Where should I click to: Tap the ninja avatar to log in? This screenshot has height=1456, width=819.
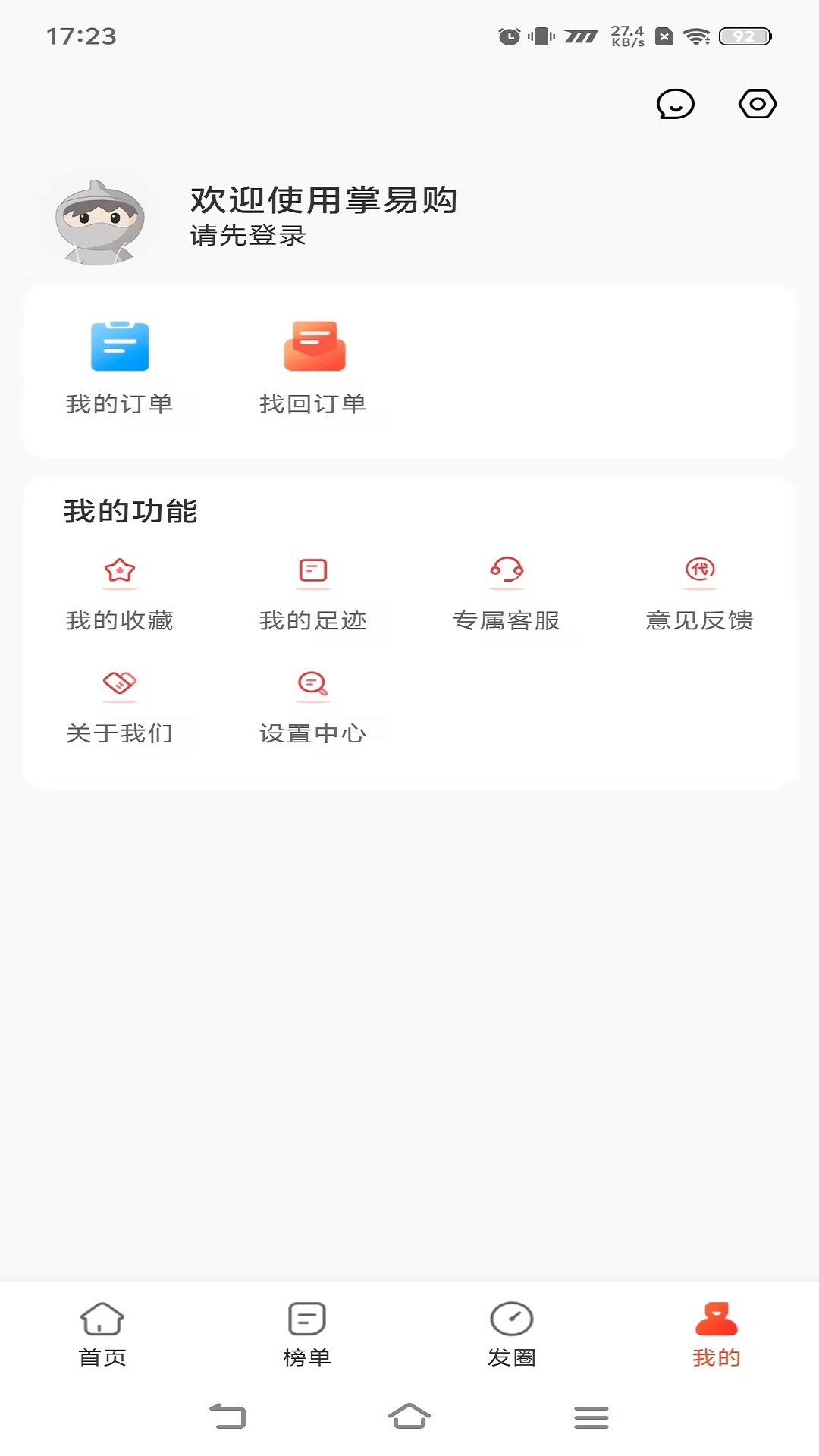100,221
